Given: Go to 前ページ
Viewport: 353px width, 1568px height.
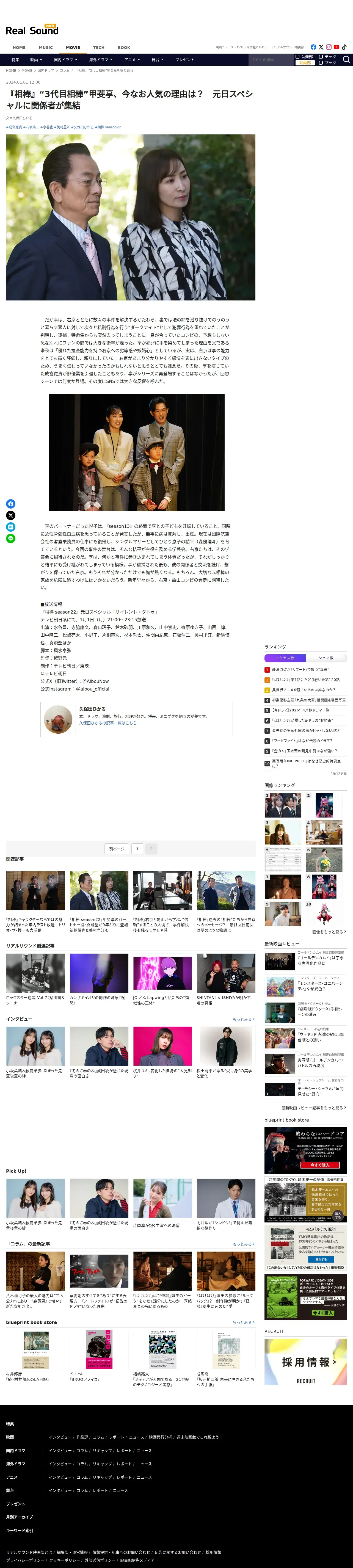Looking at the screenshot, I should (x=117, y=849).
